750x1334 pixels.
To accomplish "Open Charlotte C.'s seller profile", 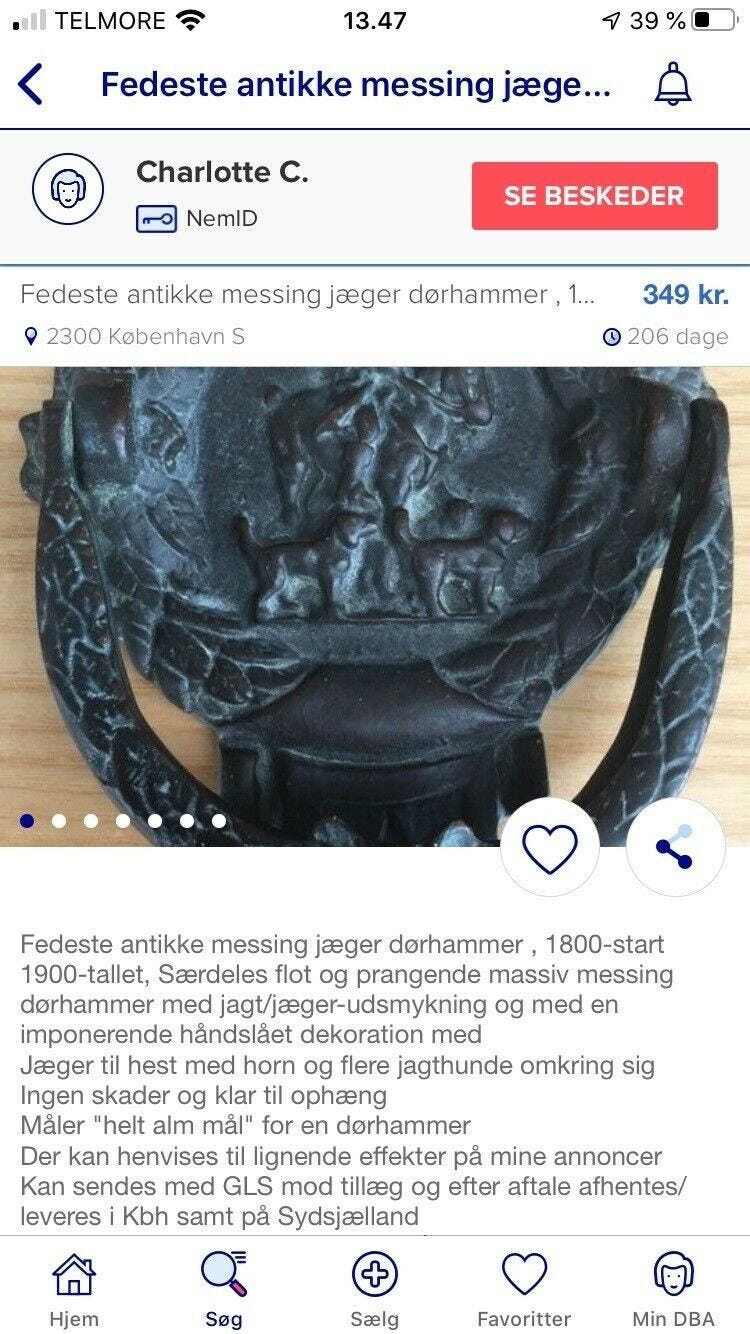I will coord(222,172).
